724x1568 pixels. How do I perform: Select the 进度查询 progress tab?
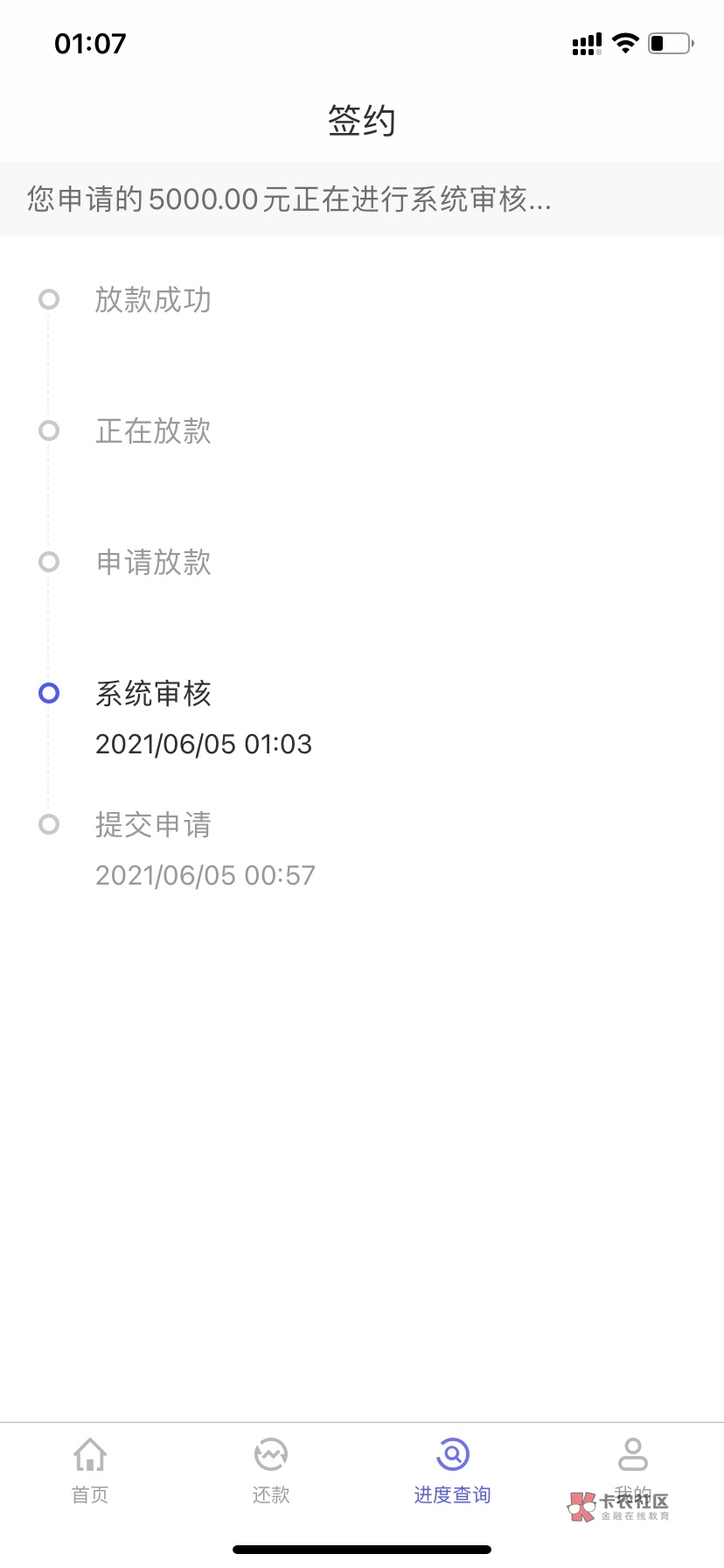pyautogui.click(x=452, y=1470)
